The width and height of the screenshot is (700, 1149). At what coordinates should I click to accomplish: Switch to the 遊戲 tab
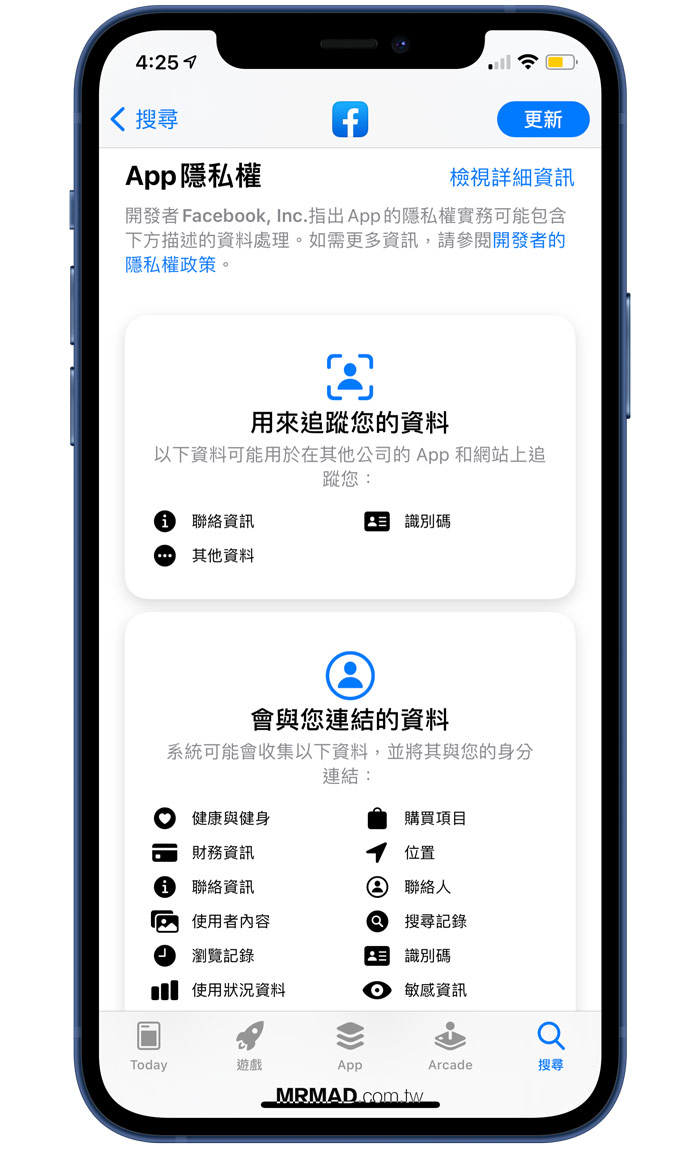(249, 1046)
